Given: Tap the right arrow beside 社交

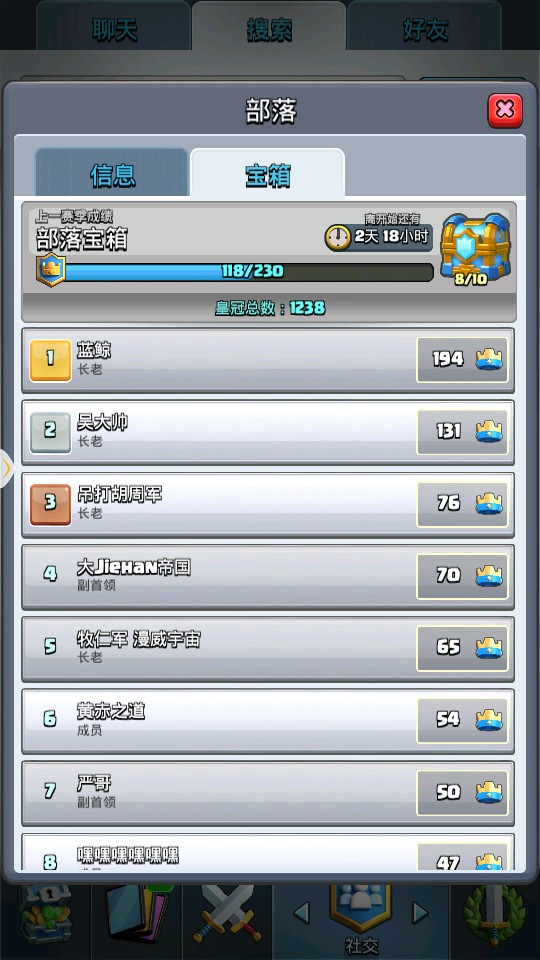Looking at the screenshot, I should (x=419, y=913).
